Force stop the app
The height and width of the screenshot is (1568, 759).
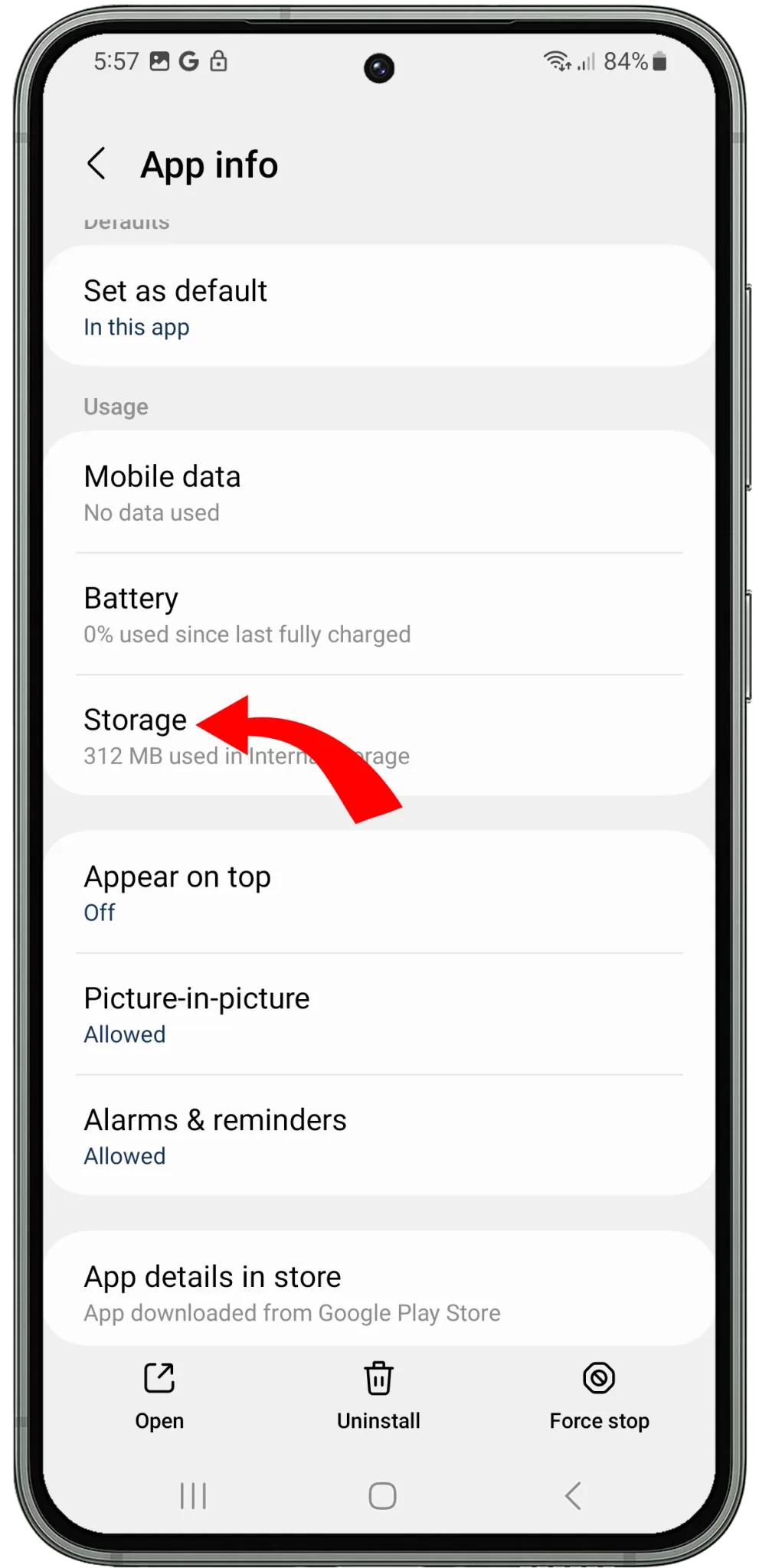tap(599, 1396)
